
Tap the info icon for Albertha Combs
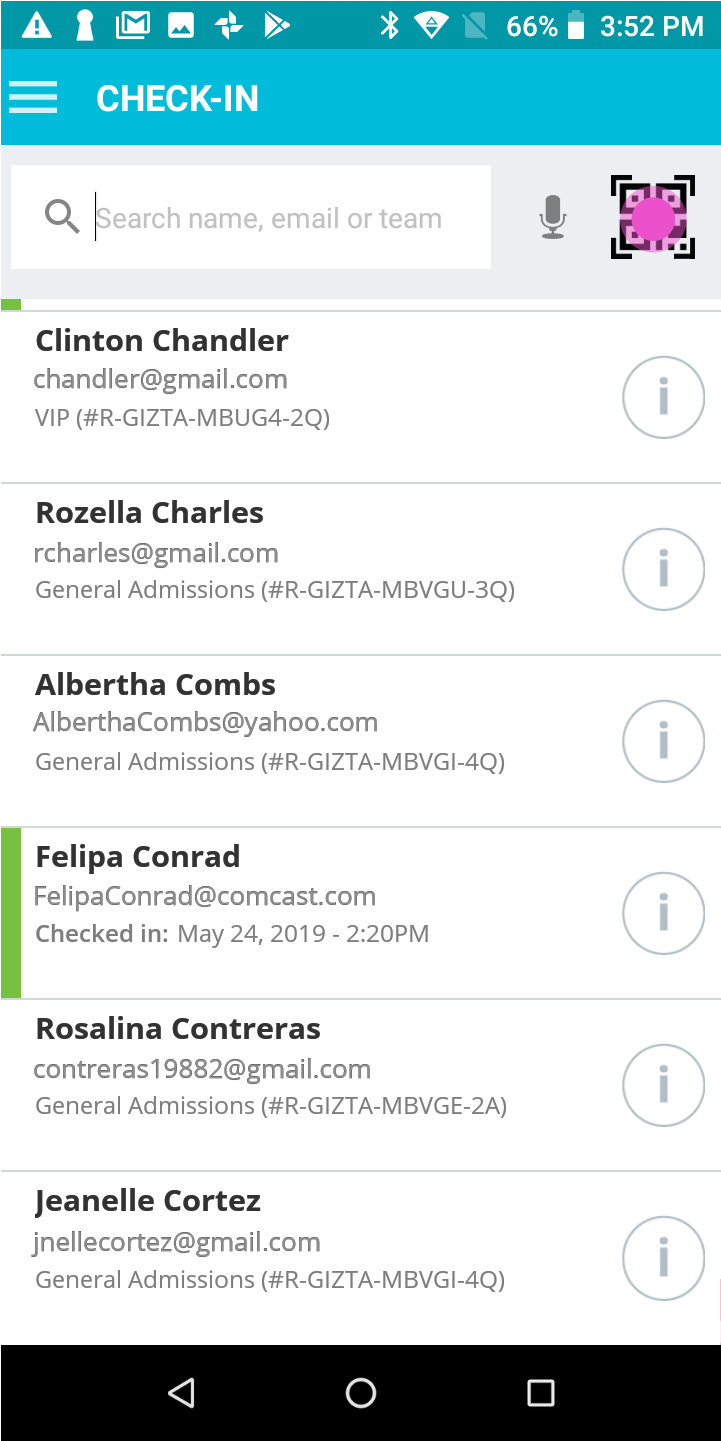pos(663,742)
